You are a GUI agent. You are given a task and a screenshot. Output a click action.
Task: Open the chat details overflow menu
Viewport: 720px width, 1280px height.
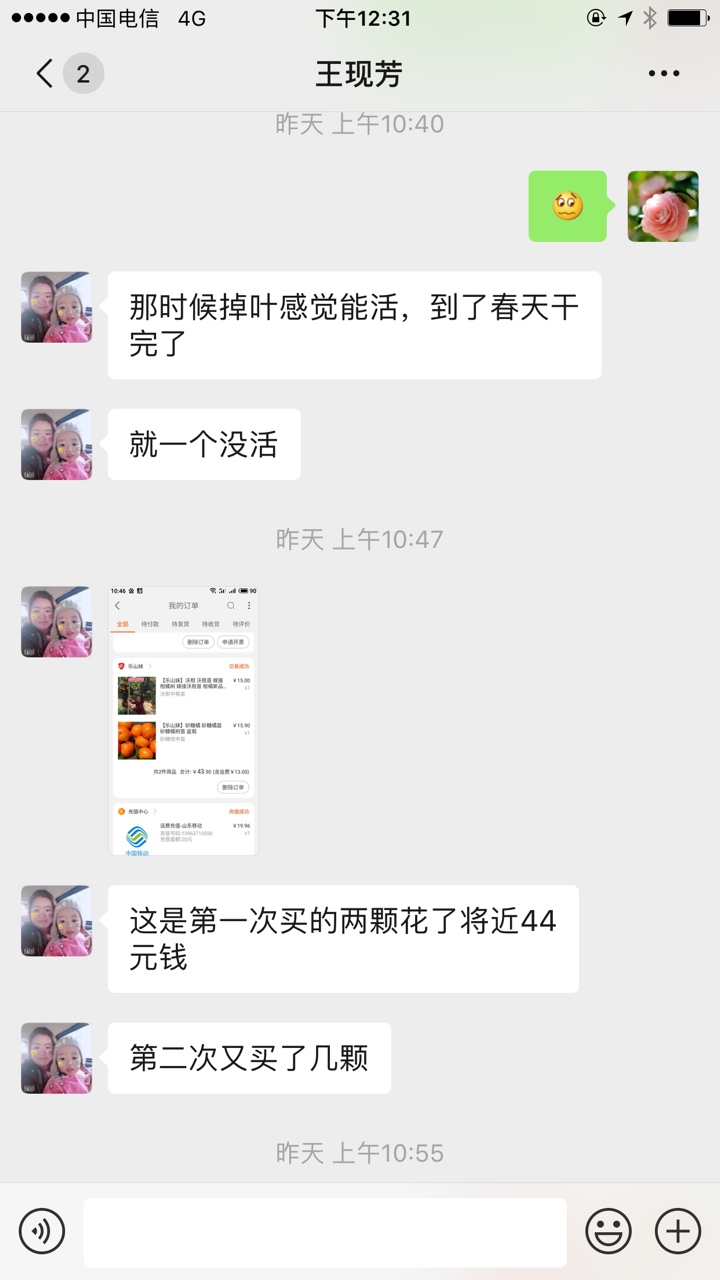click(664, 74)
